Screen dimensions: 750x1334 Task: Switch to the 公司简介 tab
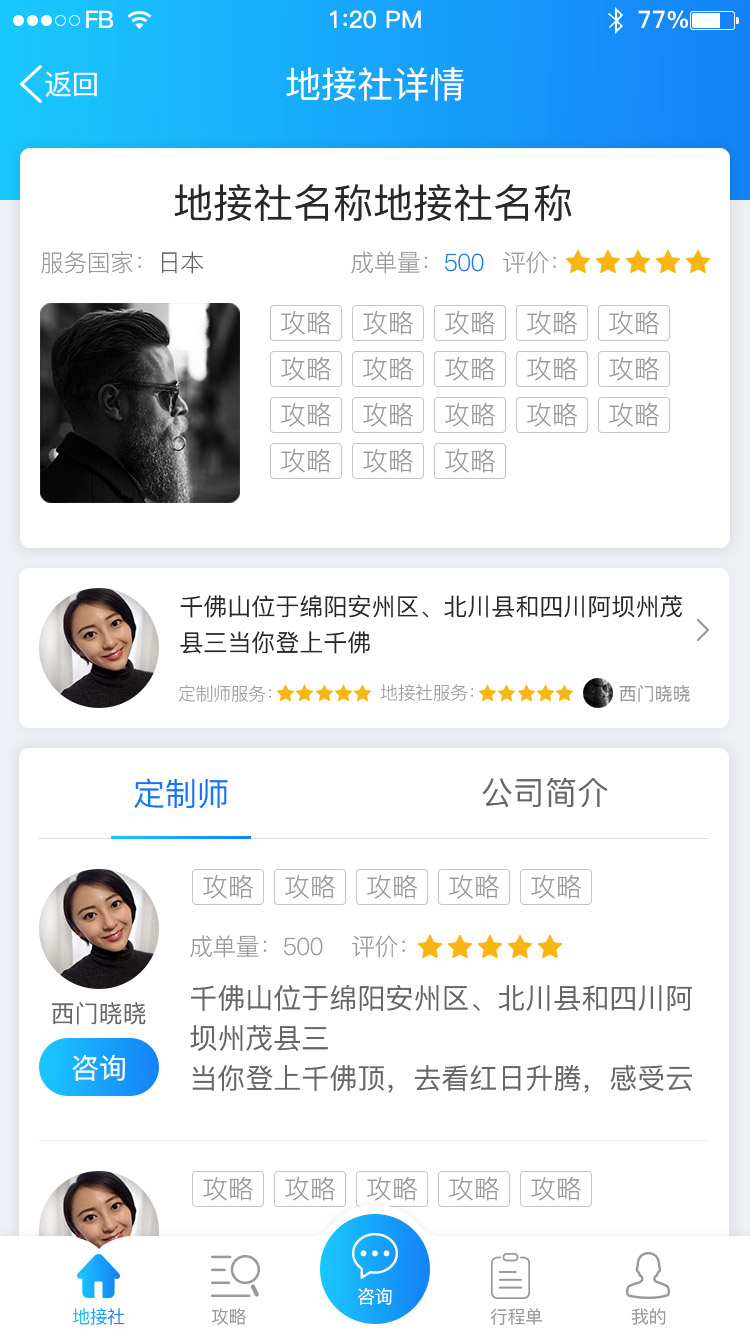pyautogui.click(x=545, y=793)
